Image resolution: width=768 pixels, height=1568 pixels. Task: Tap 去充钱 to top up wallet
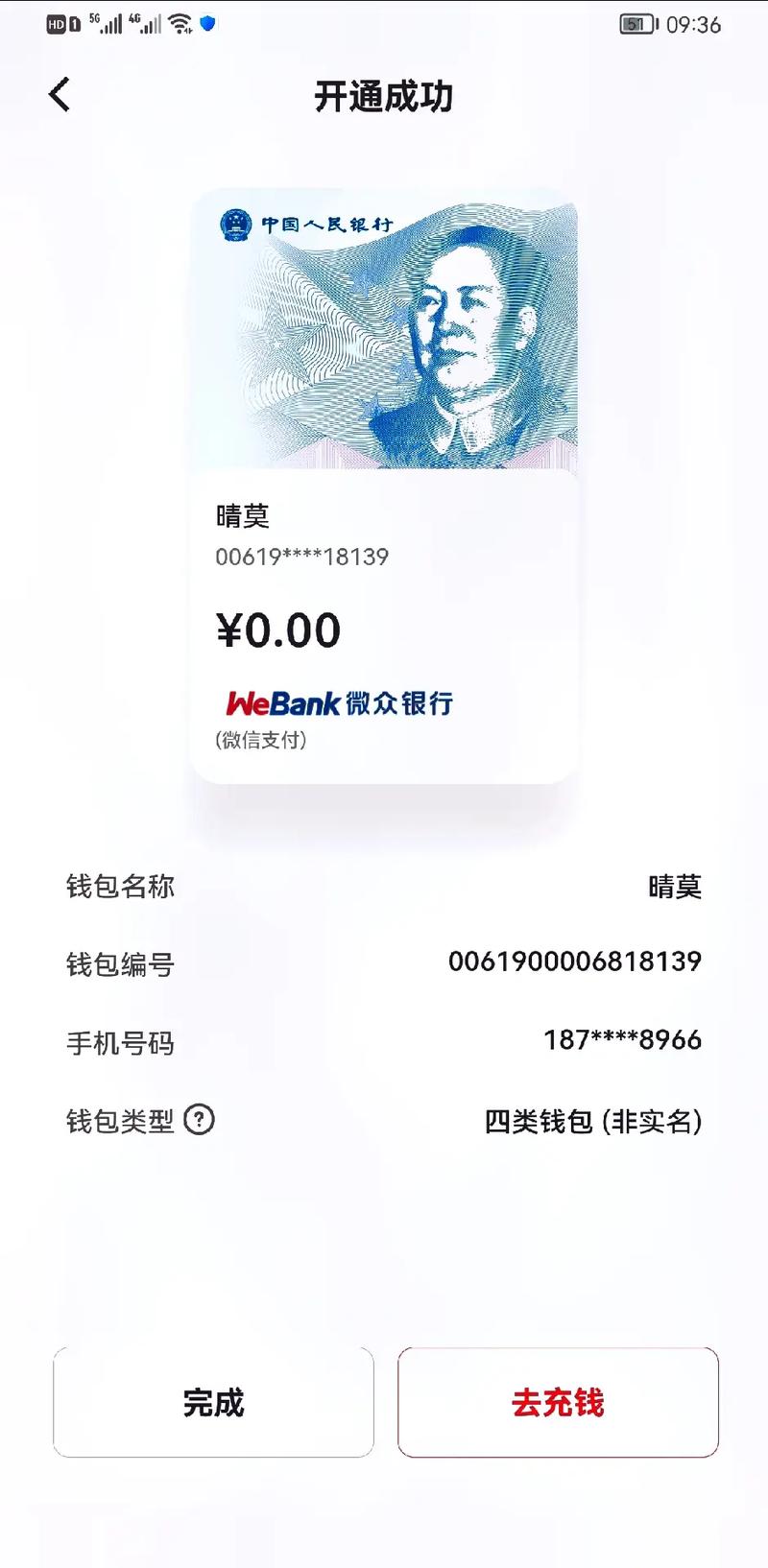point(558,1402)
